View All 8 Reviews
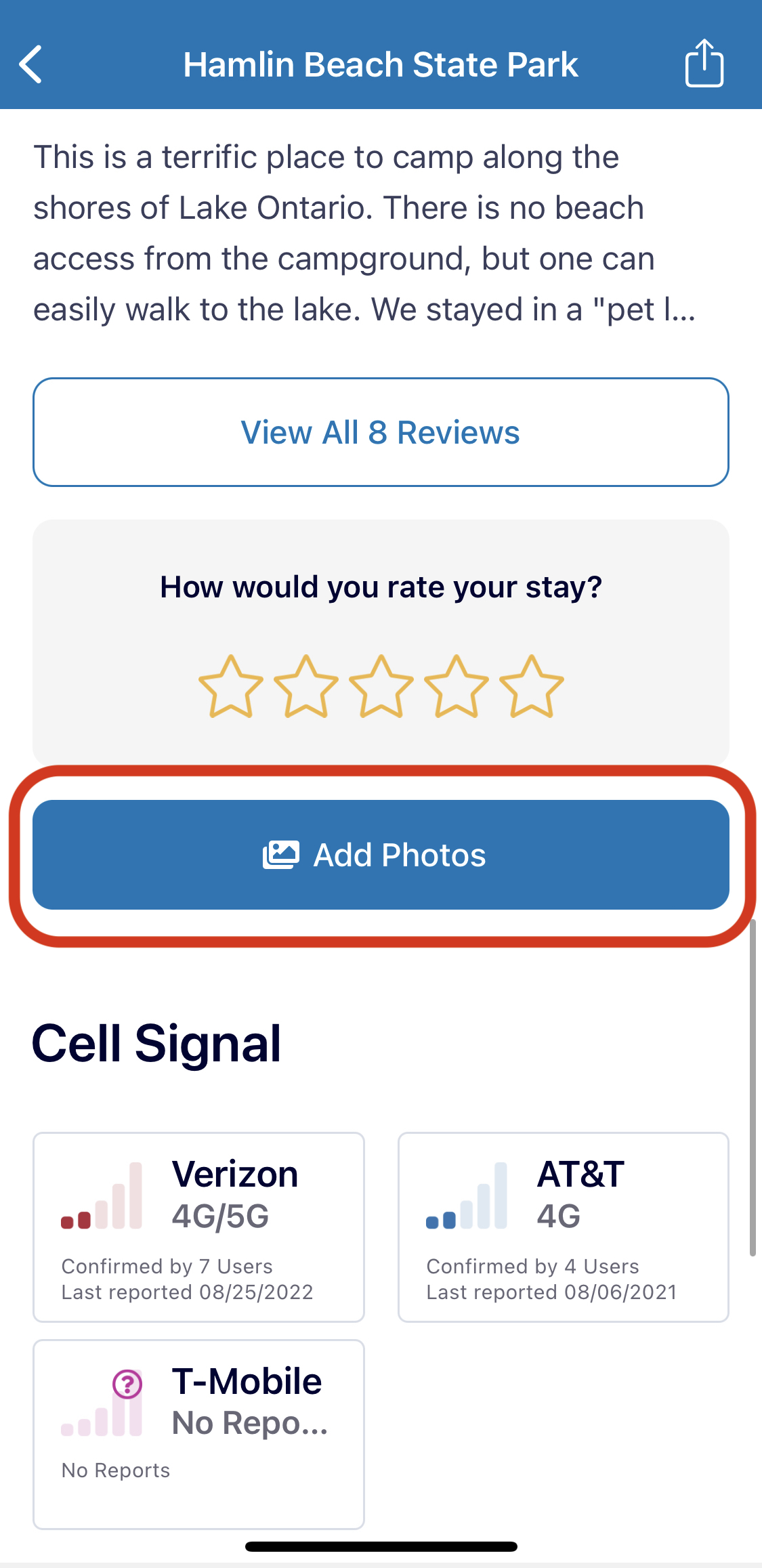Image resolution: width=762 pixels, height=1568 pixels. click(381, 432)
